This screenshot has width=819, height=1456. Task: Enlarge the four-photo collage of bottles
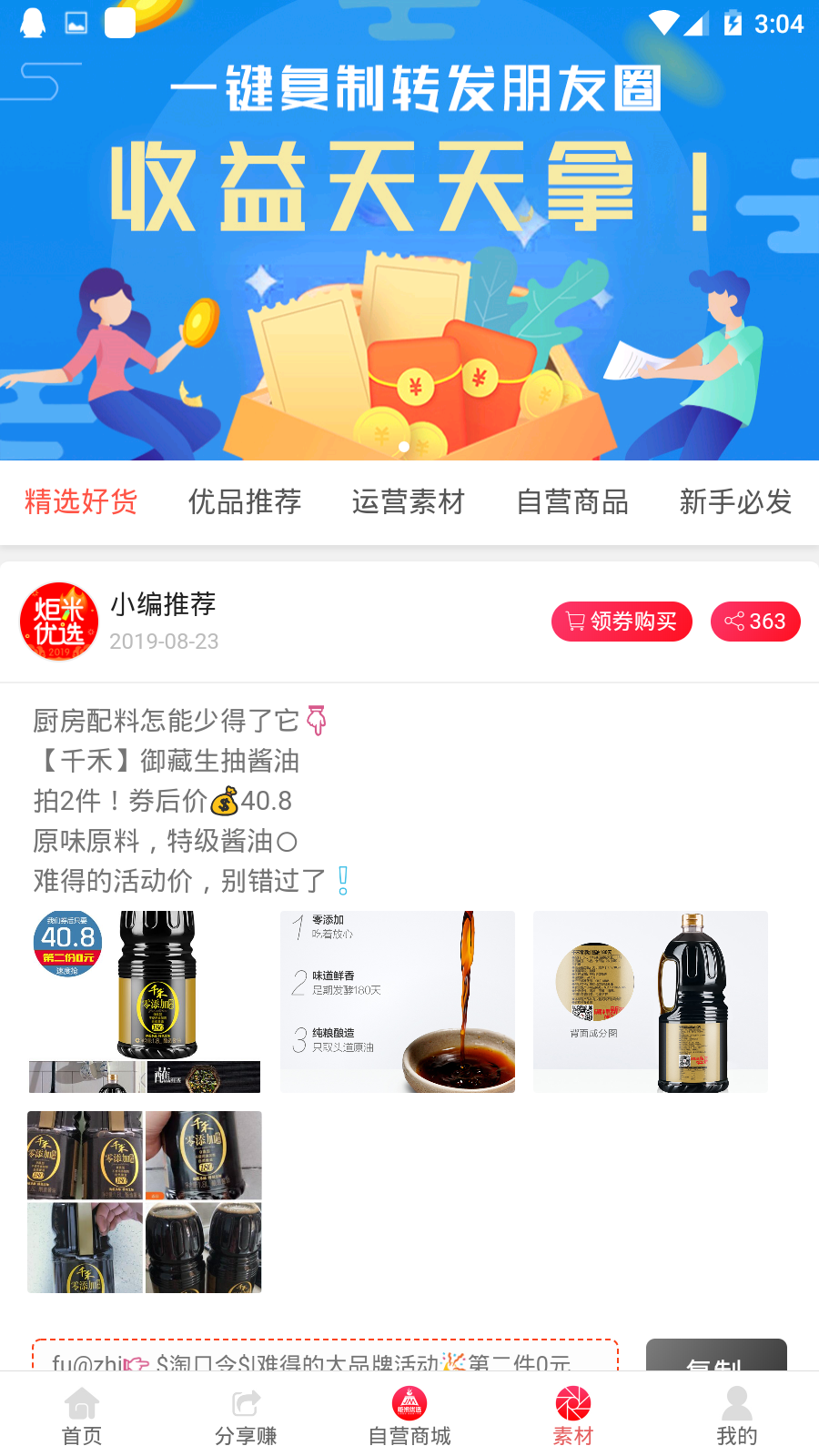(145, 1201)
